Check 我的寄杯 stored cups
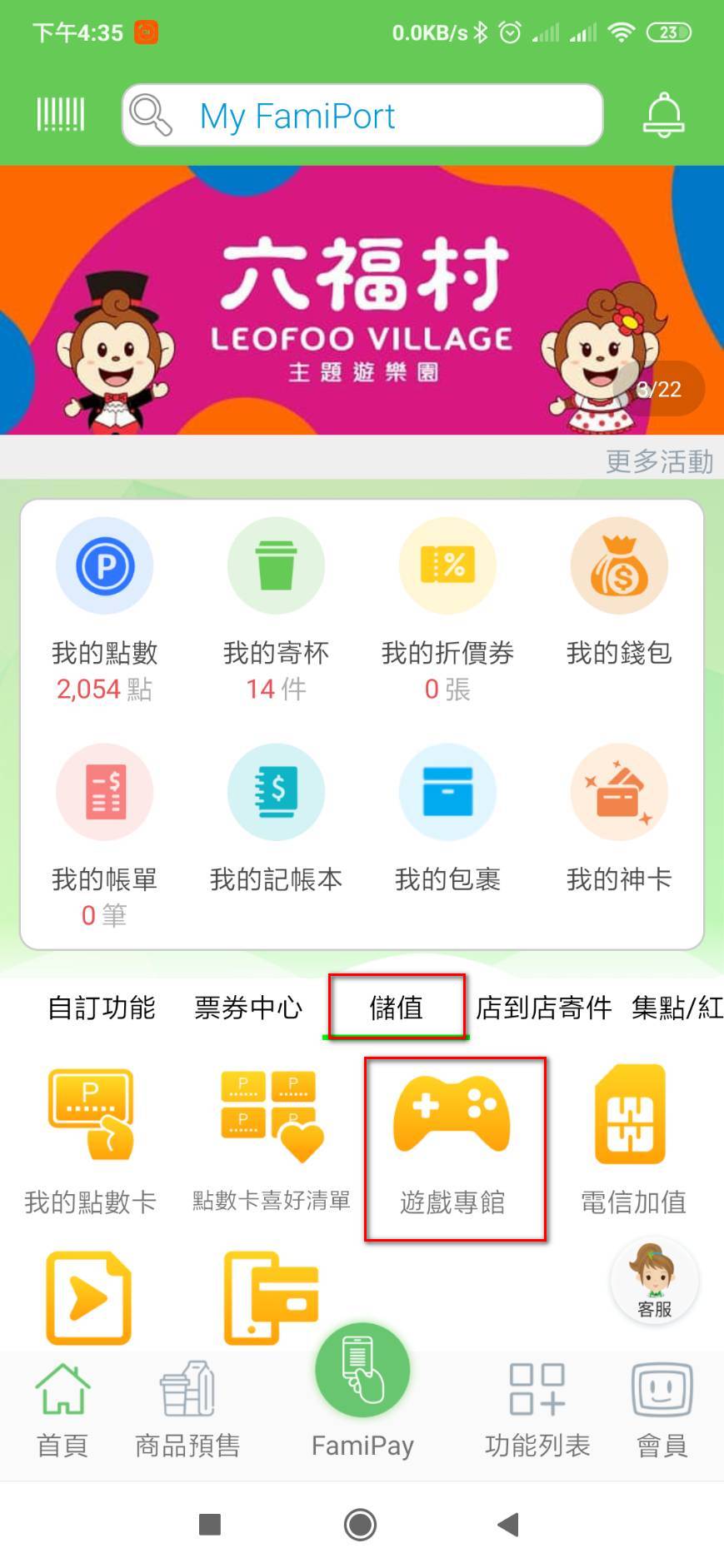Viewport: 724px width, 1568px height. tap(276, 610)
